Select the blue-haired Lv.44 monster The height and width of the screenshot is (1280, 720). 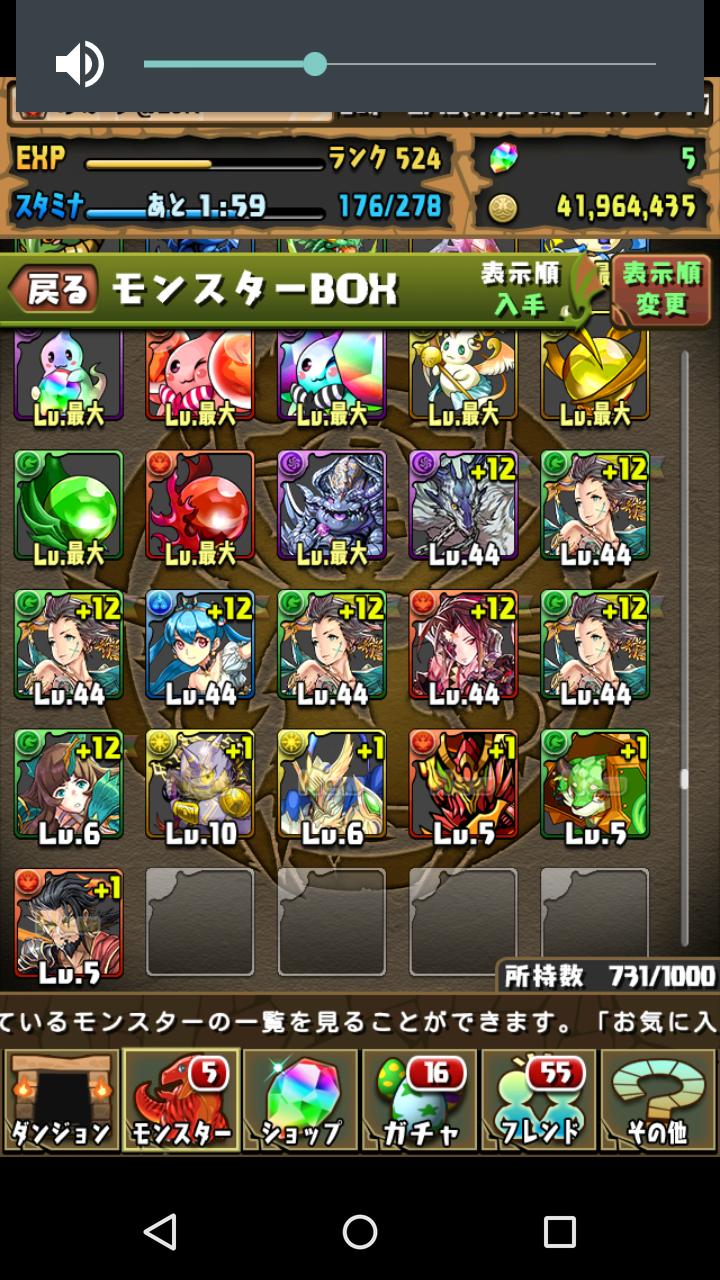pyautogui.click(x=200, y=644)
